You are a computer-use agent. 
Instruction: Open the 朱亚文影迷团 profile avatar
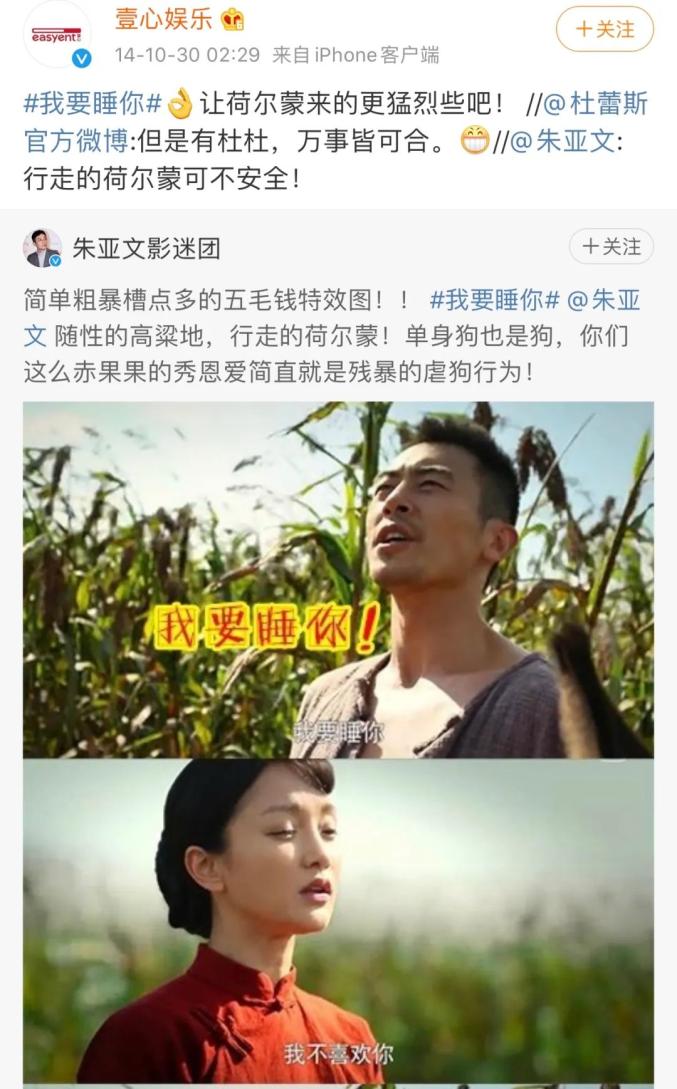[x=42, y=248]
